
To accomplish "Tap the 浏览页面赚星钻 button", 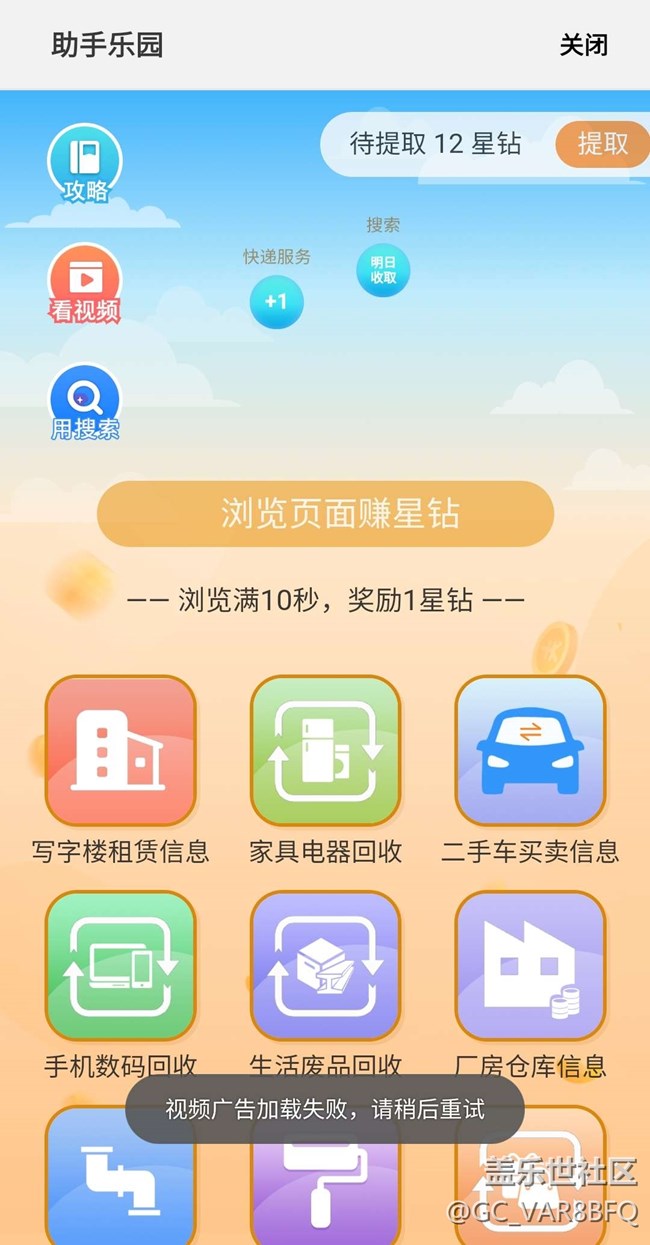I will point(325,514).
